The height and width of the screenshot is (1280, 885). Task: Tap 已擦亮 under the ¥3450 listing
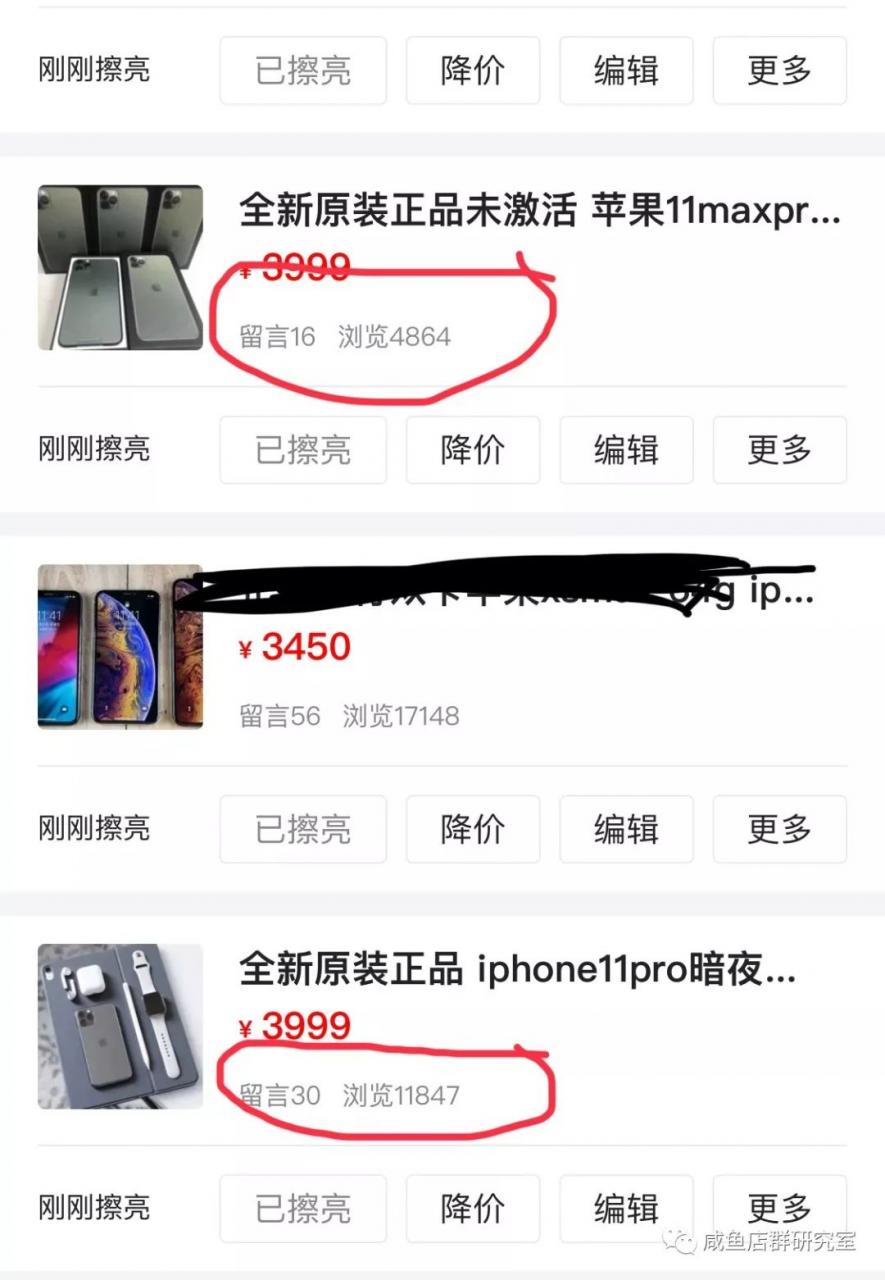coord(303,829)
